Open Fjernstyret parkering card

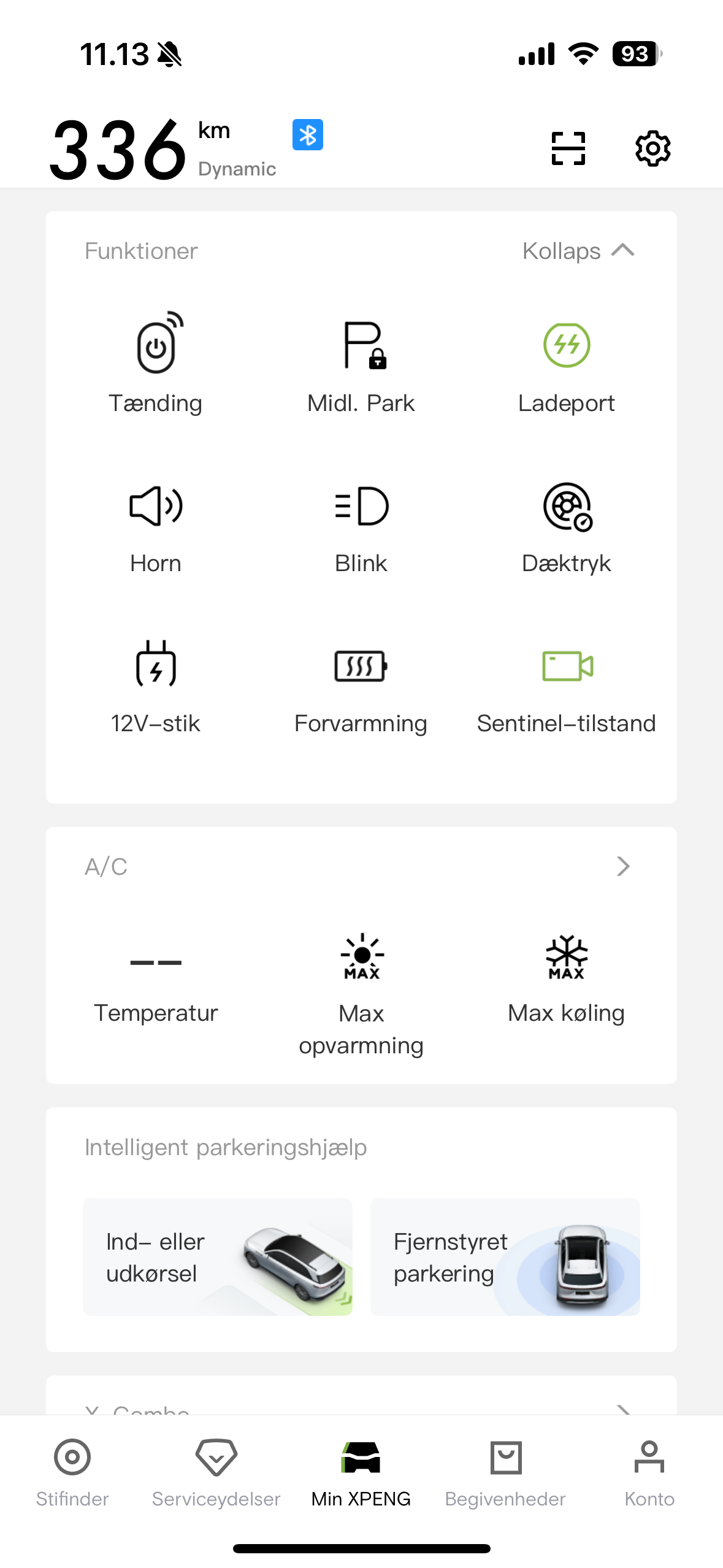pos(505,1256)
